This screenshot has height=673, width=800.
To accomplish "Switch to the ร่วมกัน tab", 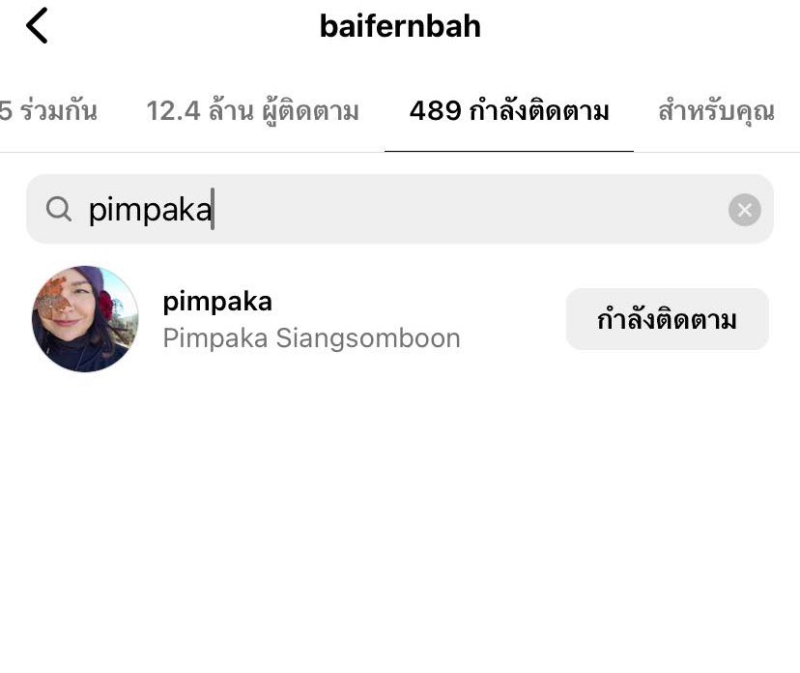I will tap(48, 111).
